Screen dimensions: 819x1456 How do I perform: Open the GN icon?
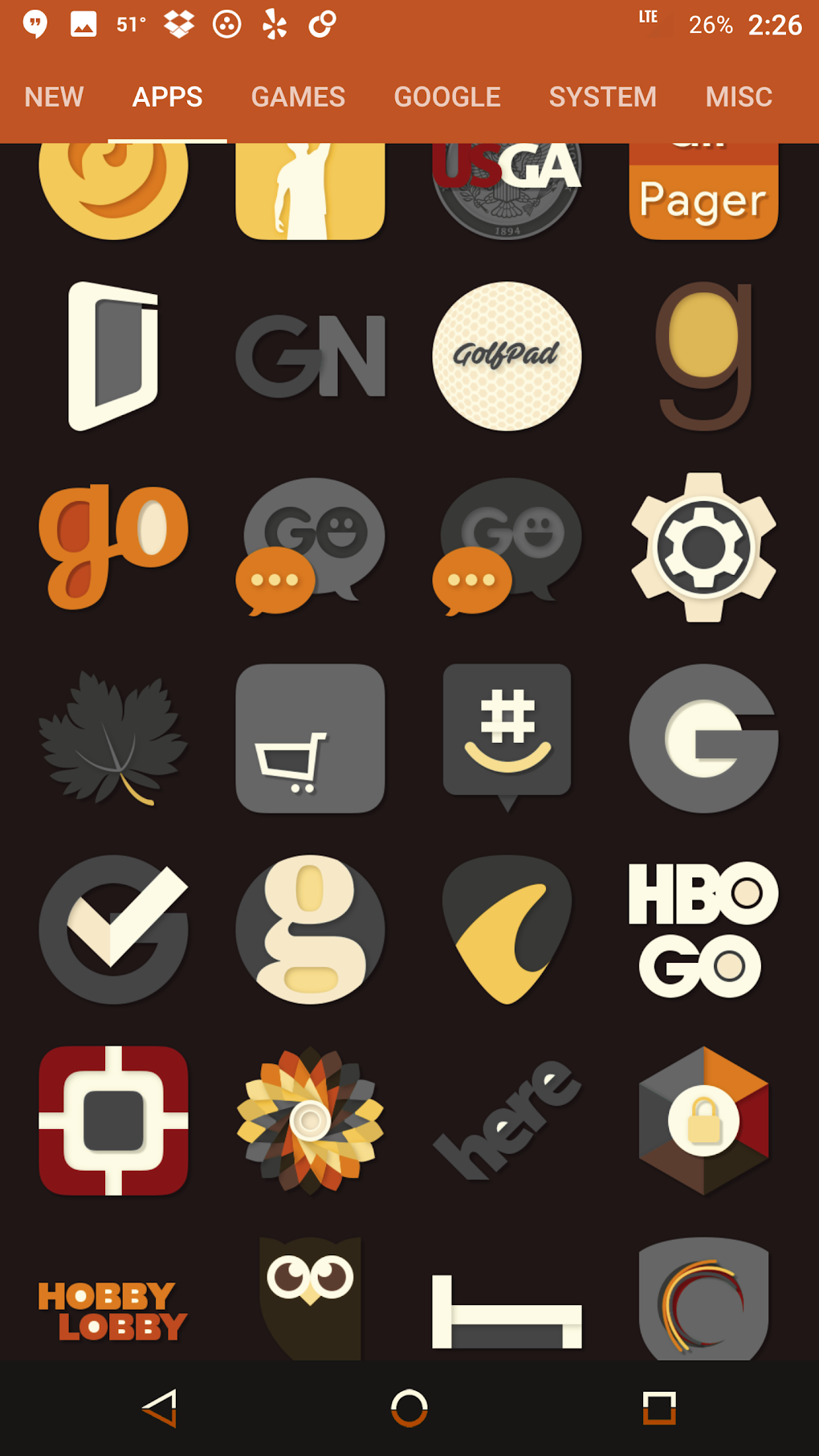311,356
